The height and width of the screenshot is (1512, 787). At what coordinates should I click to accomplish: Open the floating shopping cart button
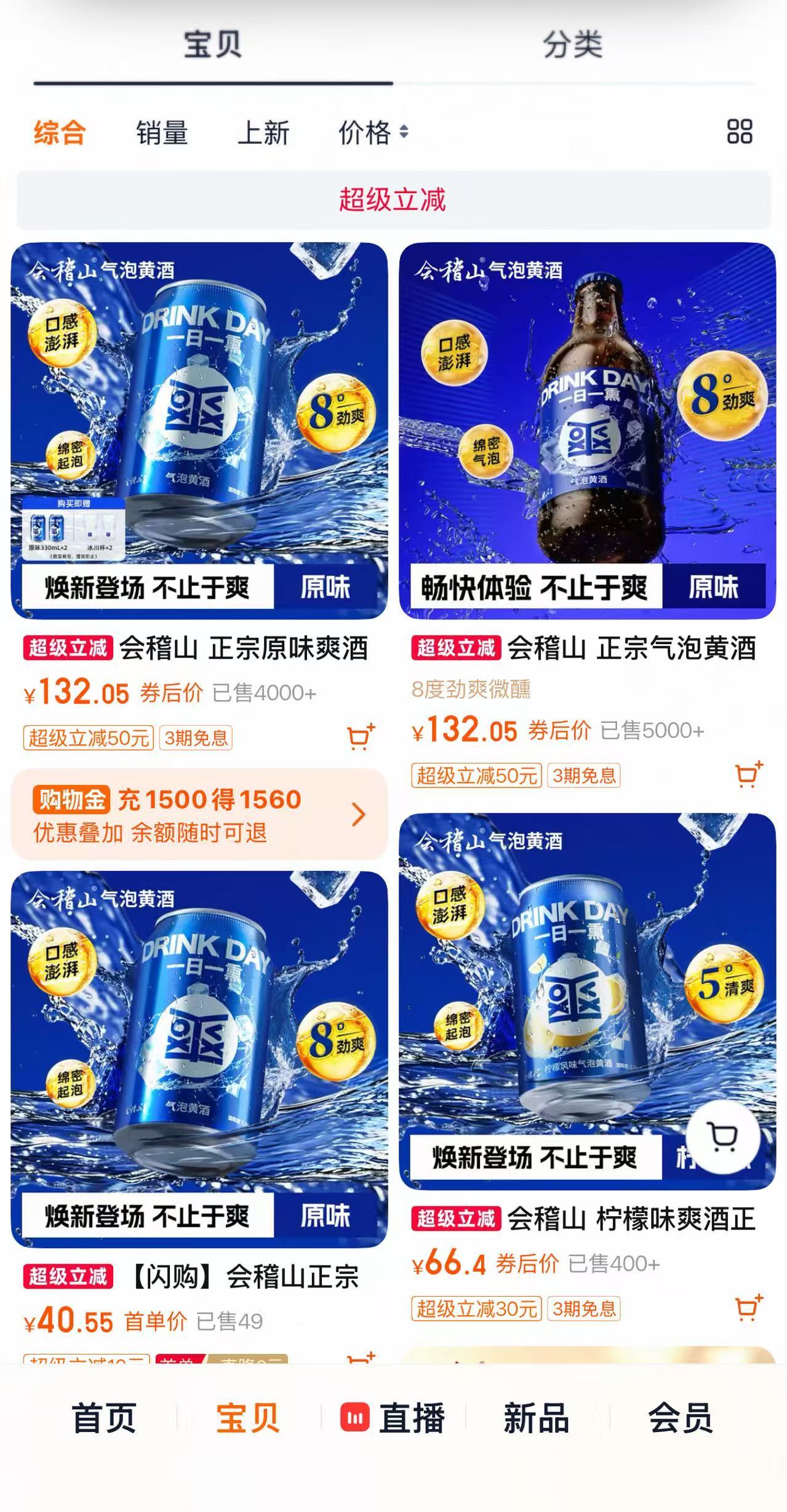tap(723, 1137)
